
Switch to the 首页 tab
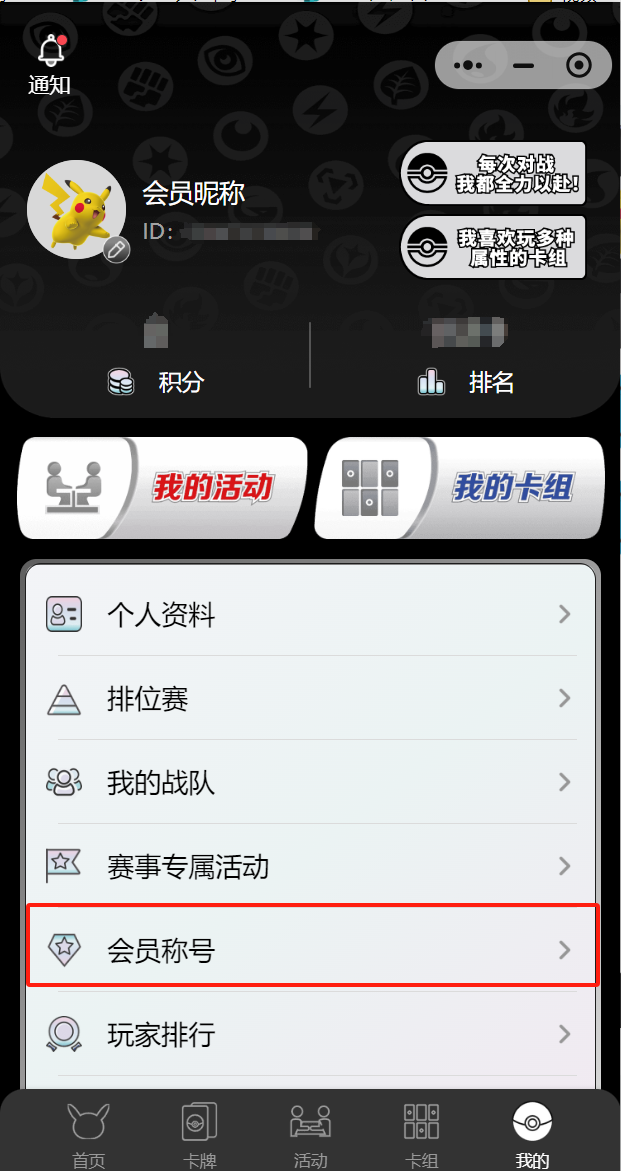(88, 1134)
